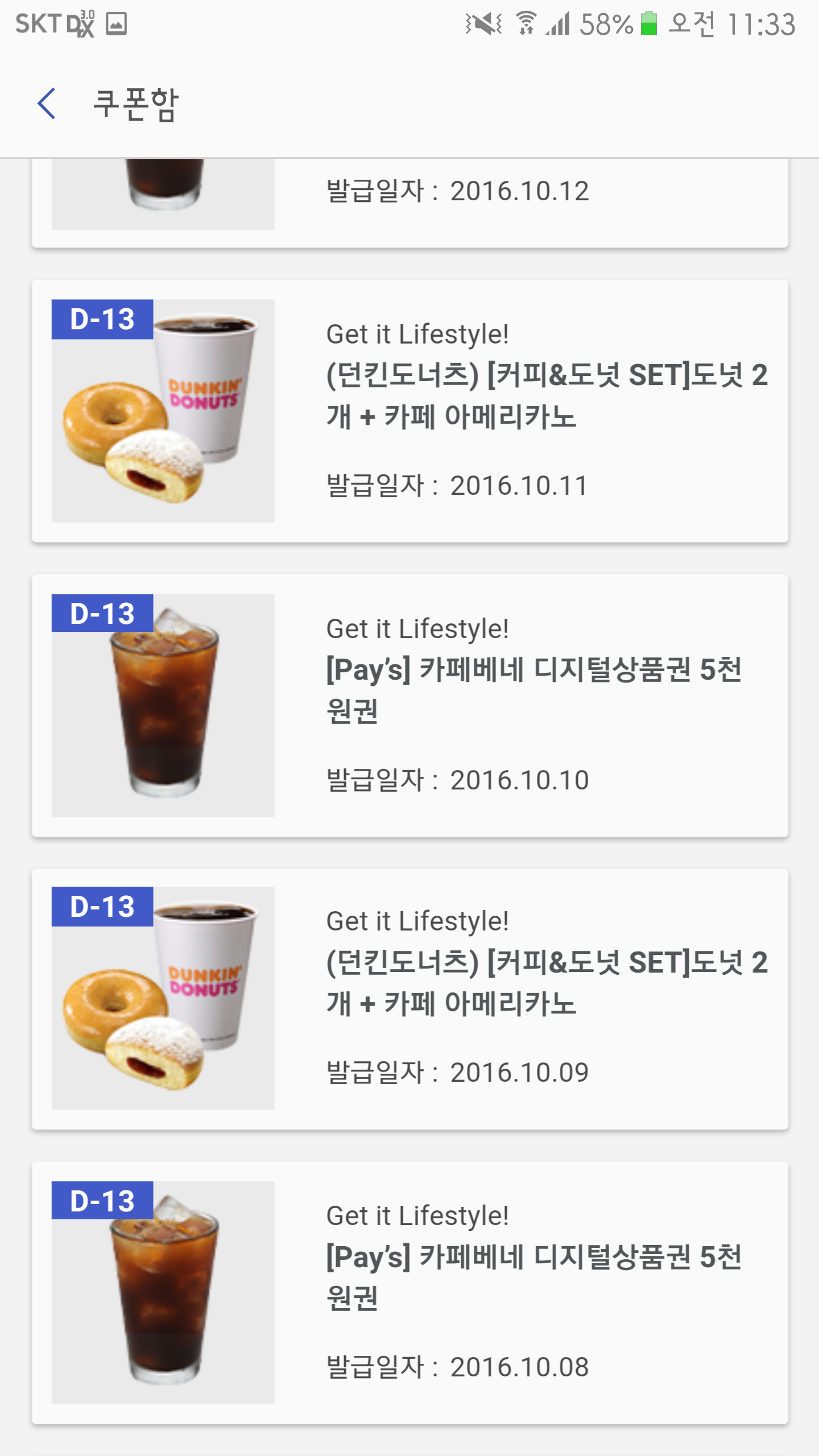The height and width of the screenshot is (1456, 819).
Task: Select the Dunkin Donuts coupon issued 2016.10.09
Action: (x=409, y=999)
